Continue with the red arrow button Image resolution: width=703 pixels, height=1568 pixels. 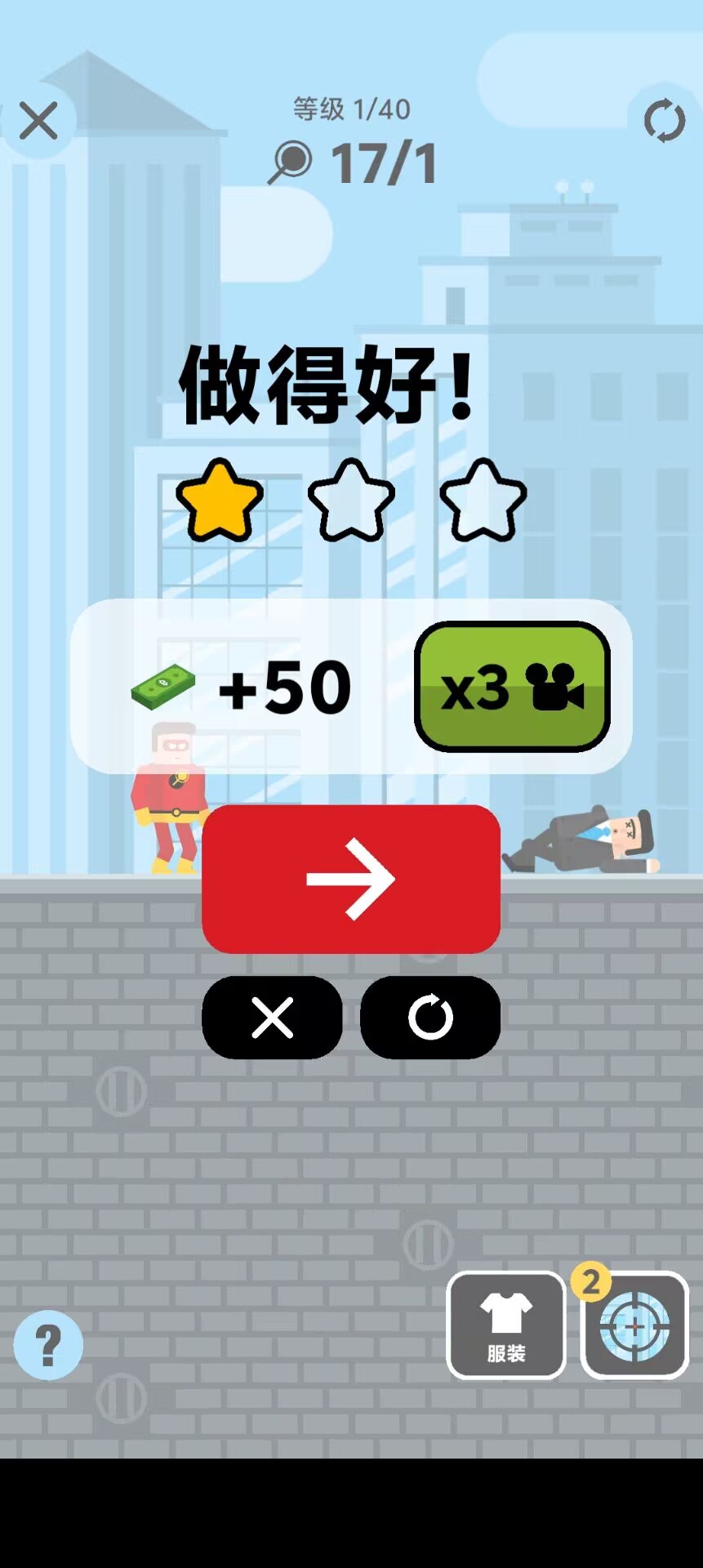pyautogui.click(x=351, y=879)
